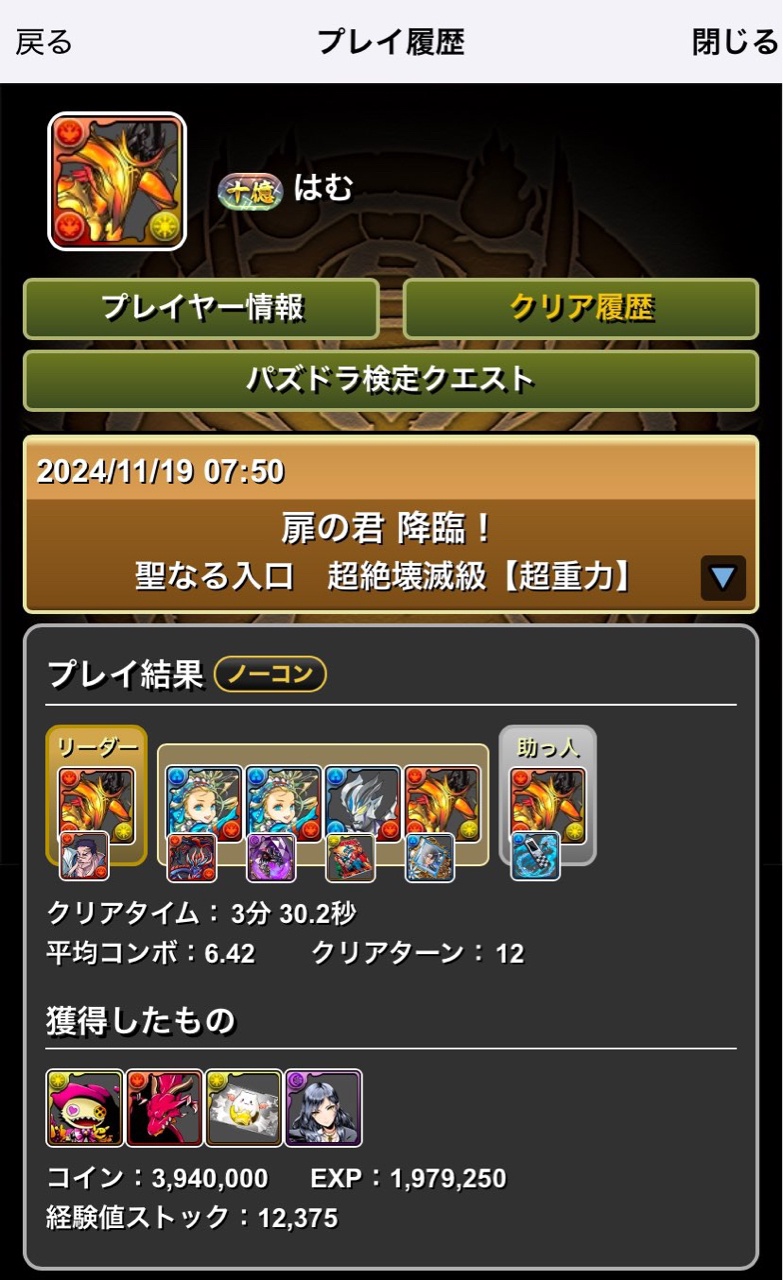Inspect the red dragon reward monster
The width and height of the screenshot is (783, 1280).
coord(164,1108)
